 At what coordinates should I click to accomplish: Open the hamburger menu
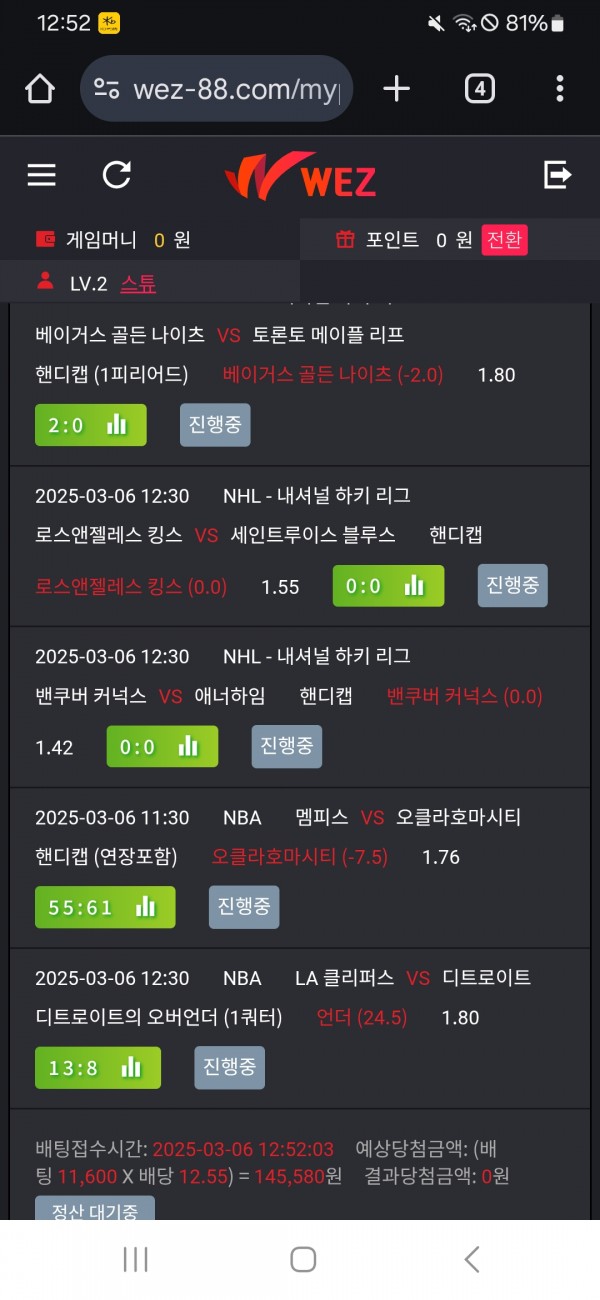click(41, 176)
